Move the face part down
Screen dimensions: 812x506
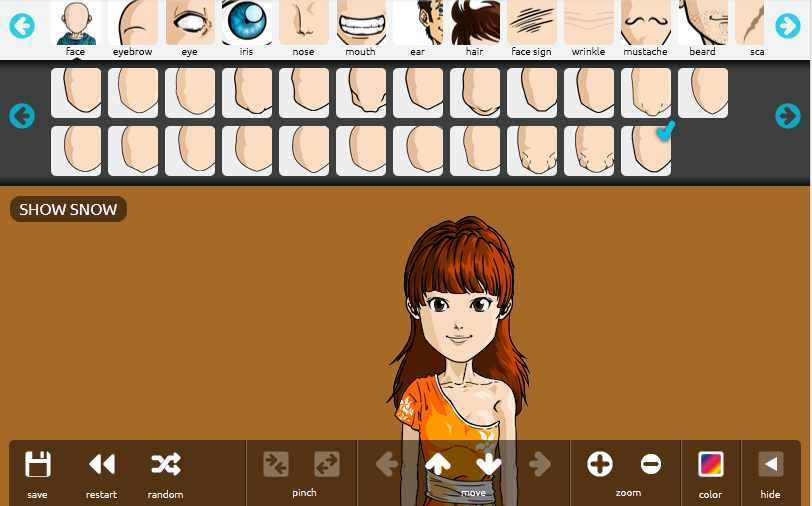[x=489, y=464]
